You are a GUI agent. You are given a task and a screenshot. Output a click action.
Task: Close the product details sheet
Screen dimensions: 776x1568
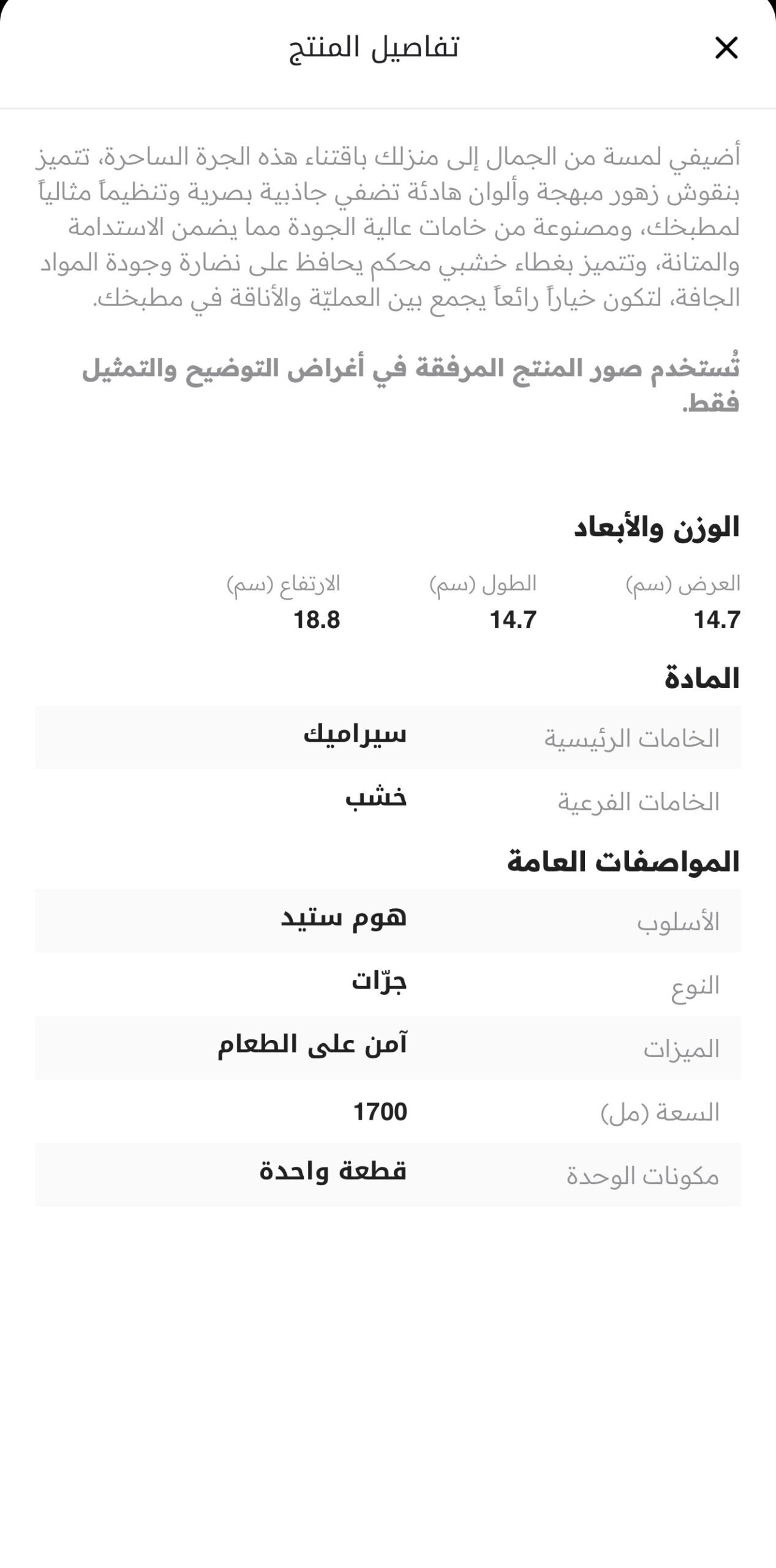coord(726,48)
